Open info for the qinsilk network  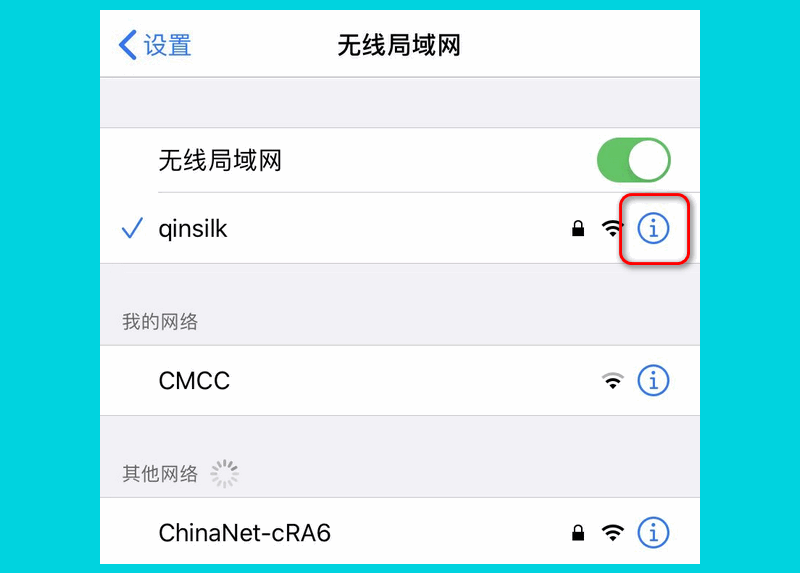[x=653, y=229]
